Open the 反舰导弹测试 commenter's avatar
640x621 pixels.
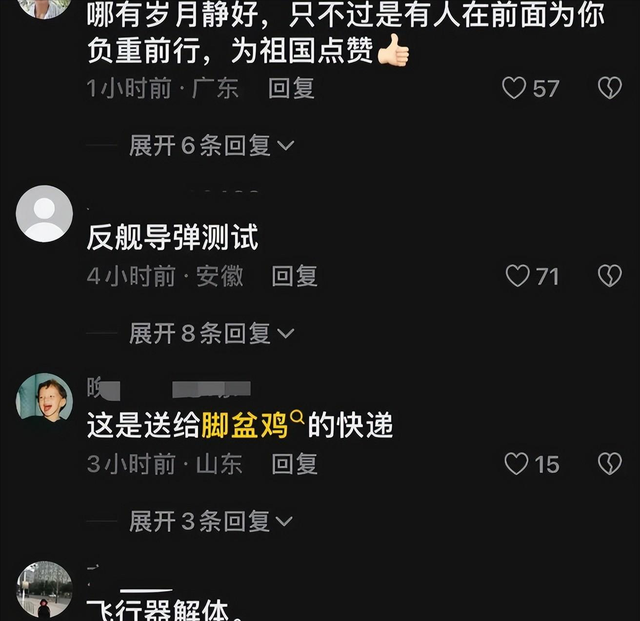[45, 213]
